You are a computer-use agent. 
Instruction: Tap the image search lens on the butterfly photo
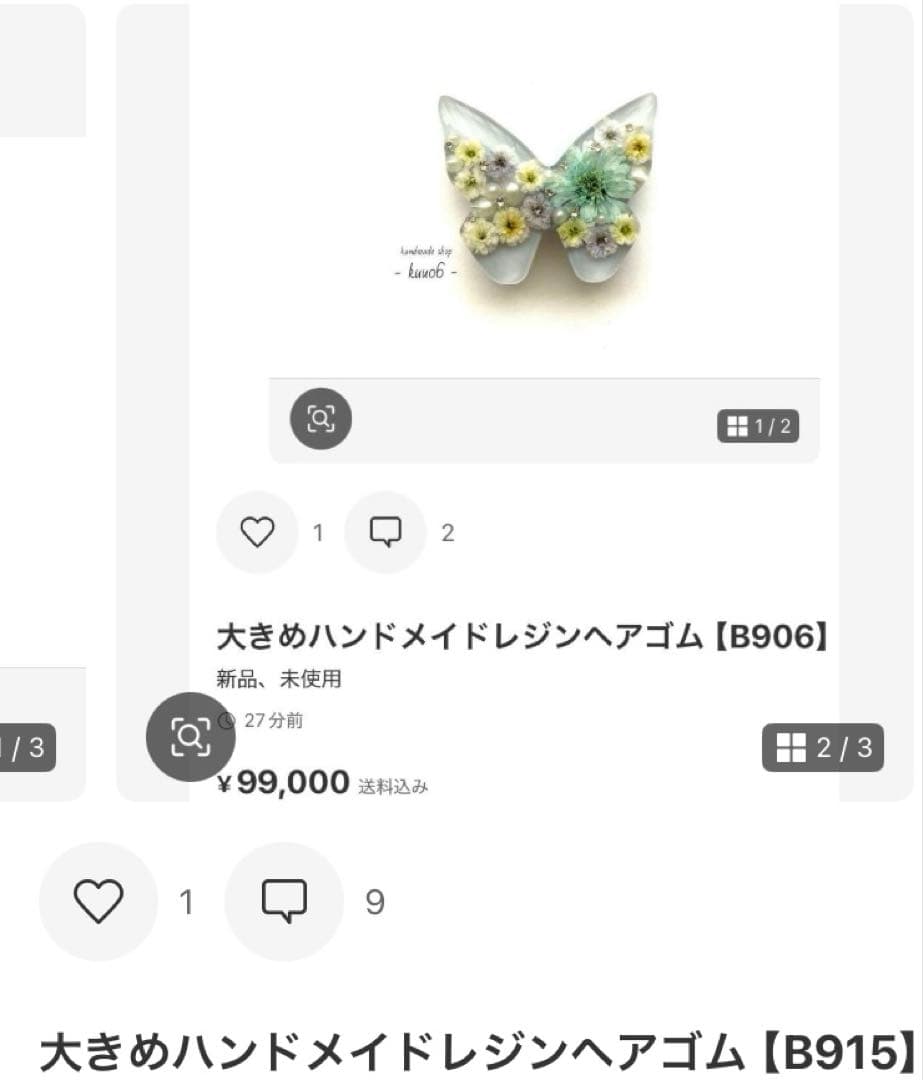click(319, 420)
